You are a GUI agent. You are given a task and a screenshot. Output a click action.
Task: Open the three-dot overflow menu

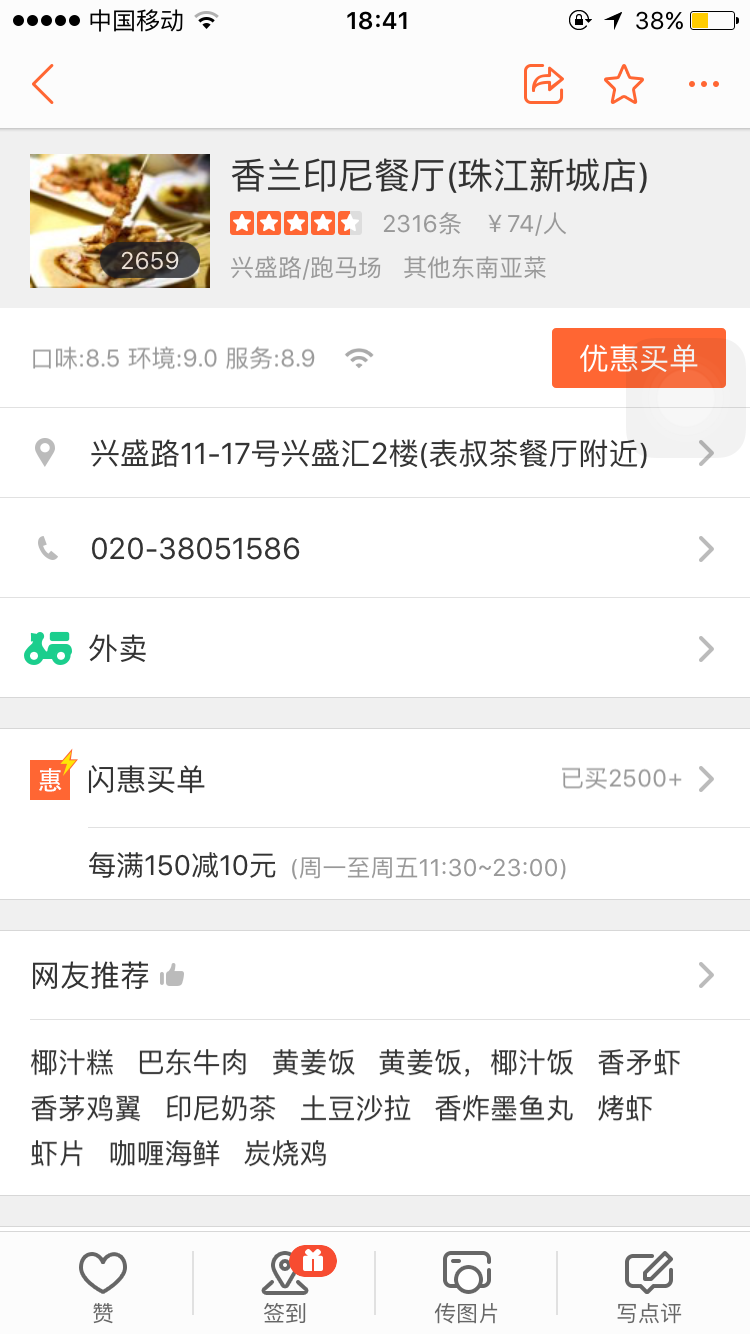pyautogui.click(x=704, y=85)
